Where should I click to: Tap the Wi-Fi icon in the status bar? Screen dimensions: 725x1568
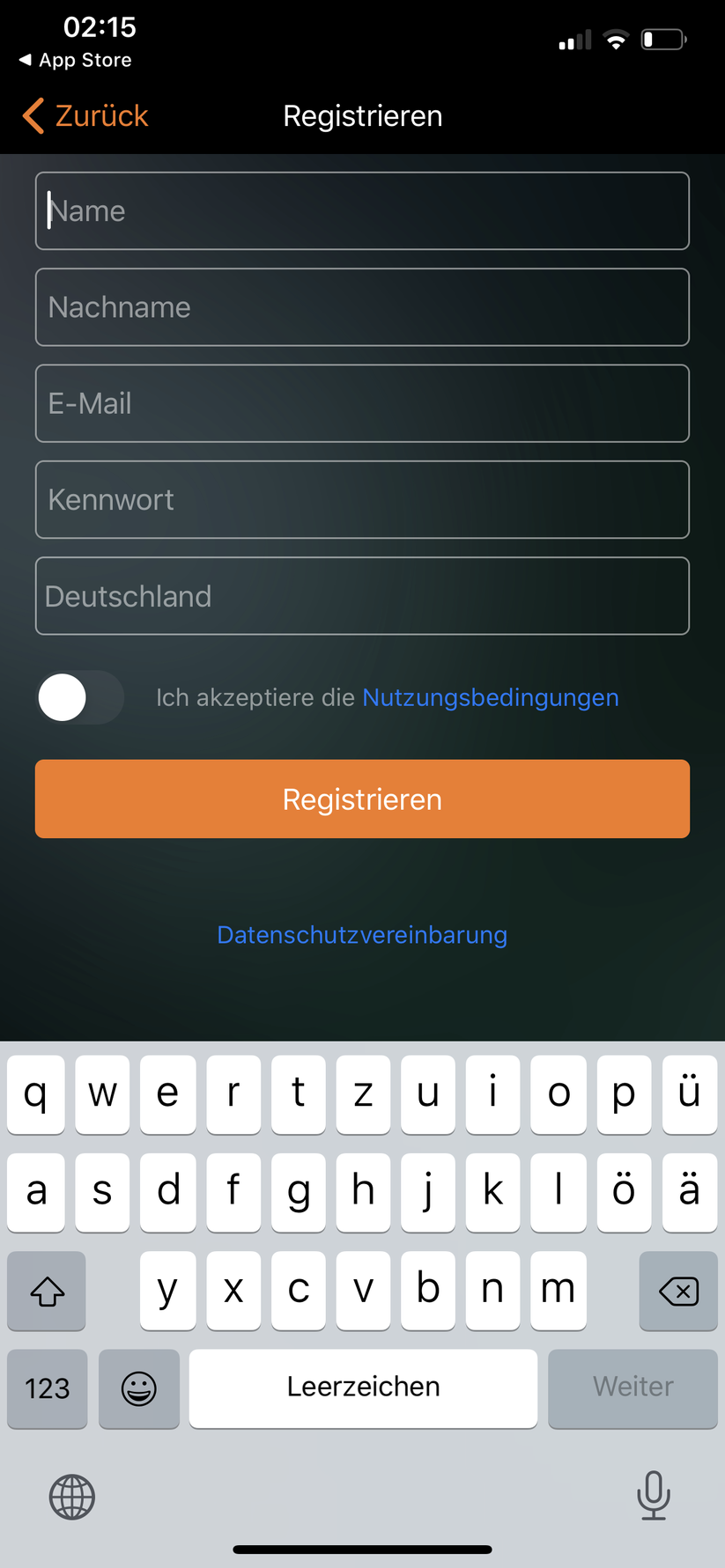click(615, 39)
